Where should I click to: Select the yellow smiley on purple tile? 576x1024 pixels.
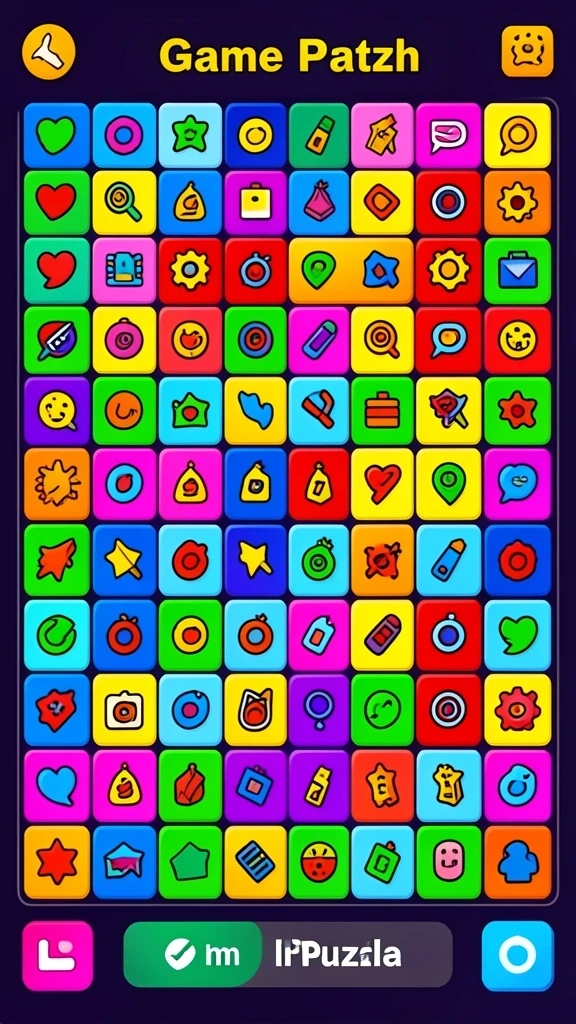57,411
